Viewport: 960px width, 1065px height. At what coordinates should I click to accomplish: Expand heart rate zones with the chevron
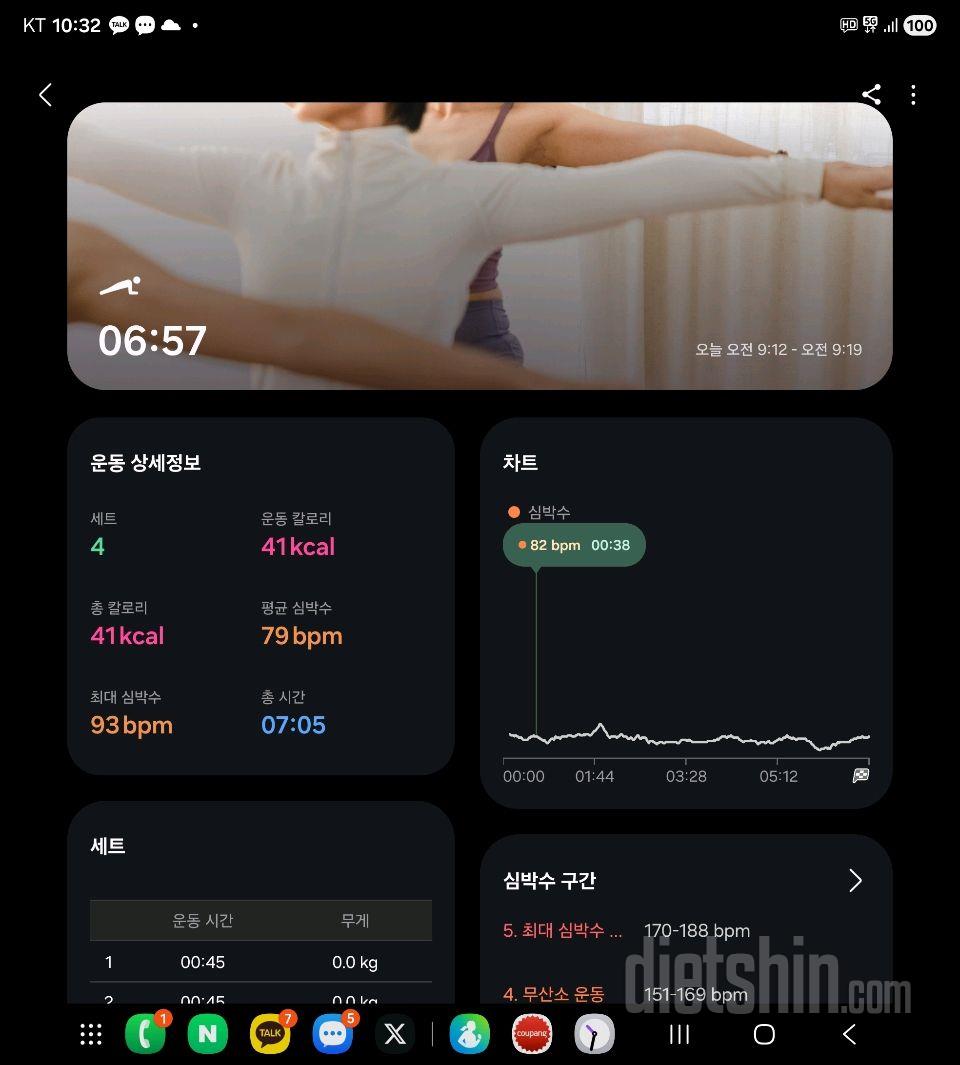[x=855, y=881]
